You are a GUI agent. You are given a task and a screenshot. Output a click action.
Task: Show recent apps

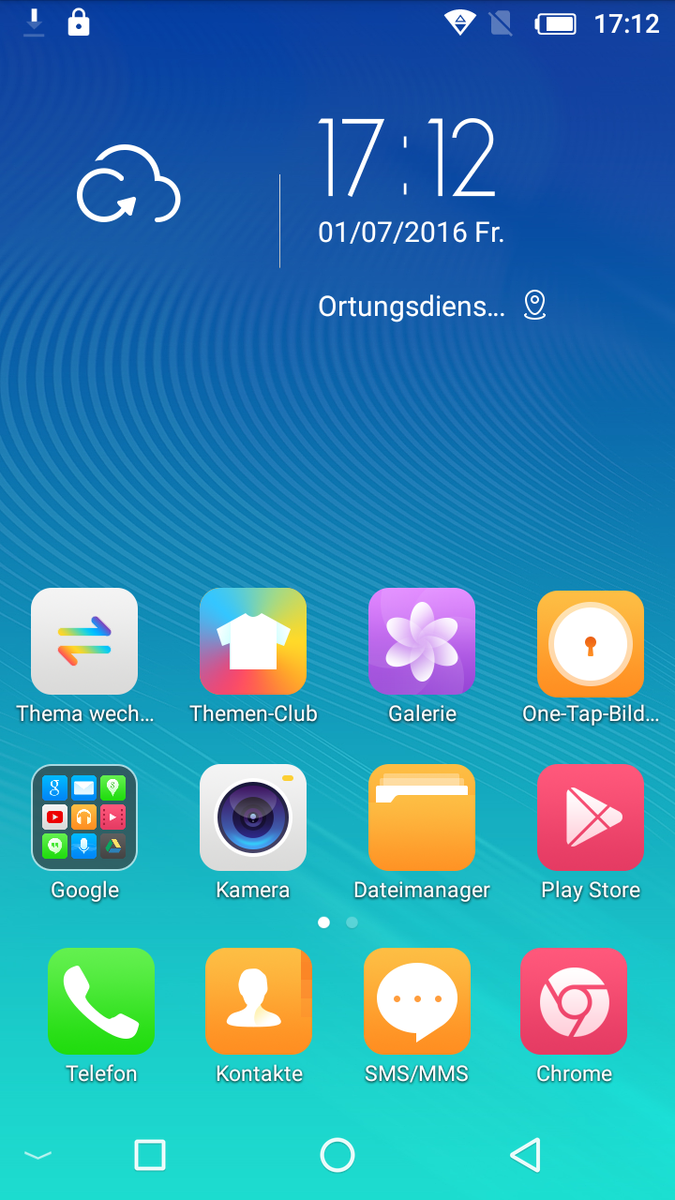pyautogui.click(x=150, y=1155)
